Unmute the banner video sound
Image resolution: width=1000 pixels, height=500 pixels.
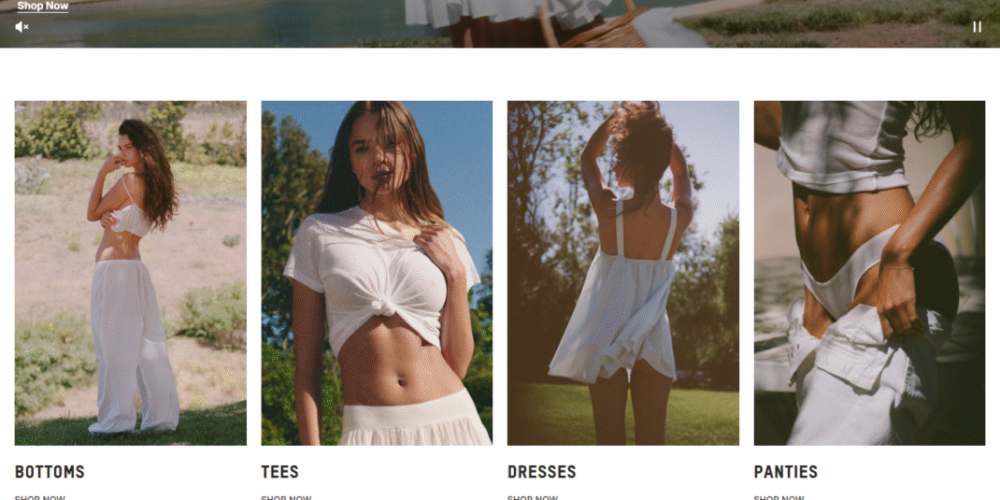22,27
